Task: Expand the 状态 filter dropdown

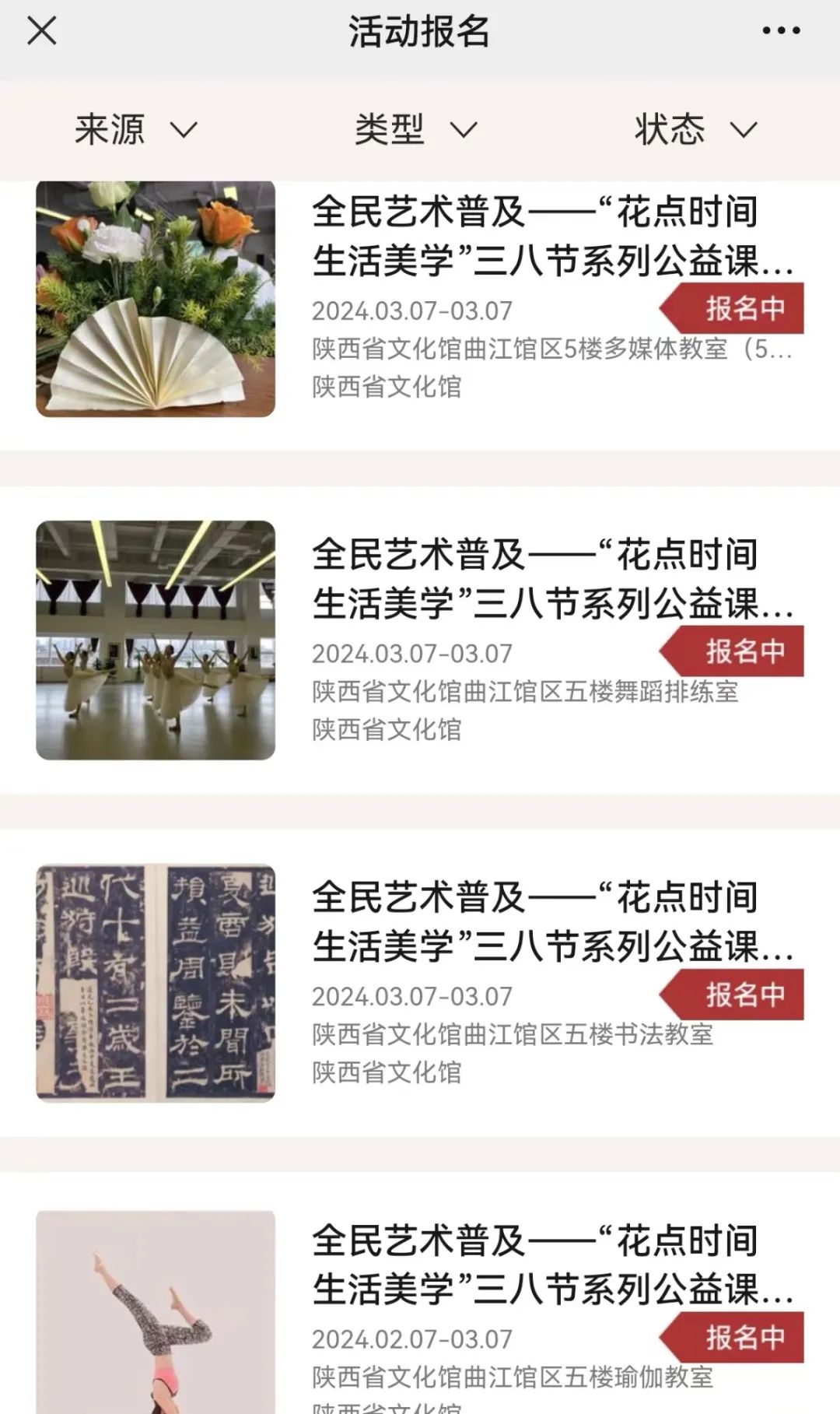Action: (x=695, y=129)
